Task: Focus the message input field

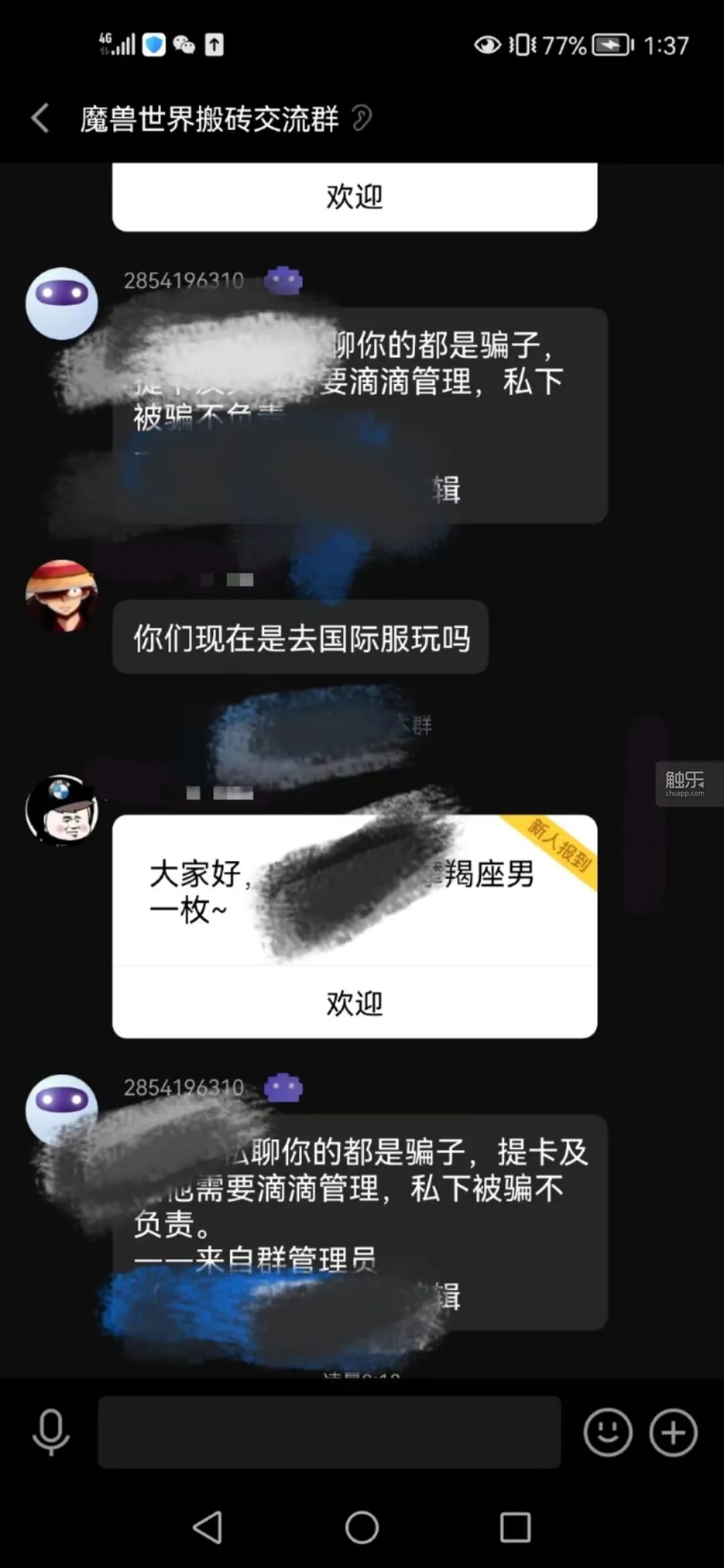Action: click(x=328, y=1432)
